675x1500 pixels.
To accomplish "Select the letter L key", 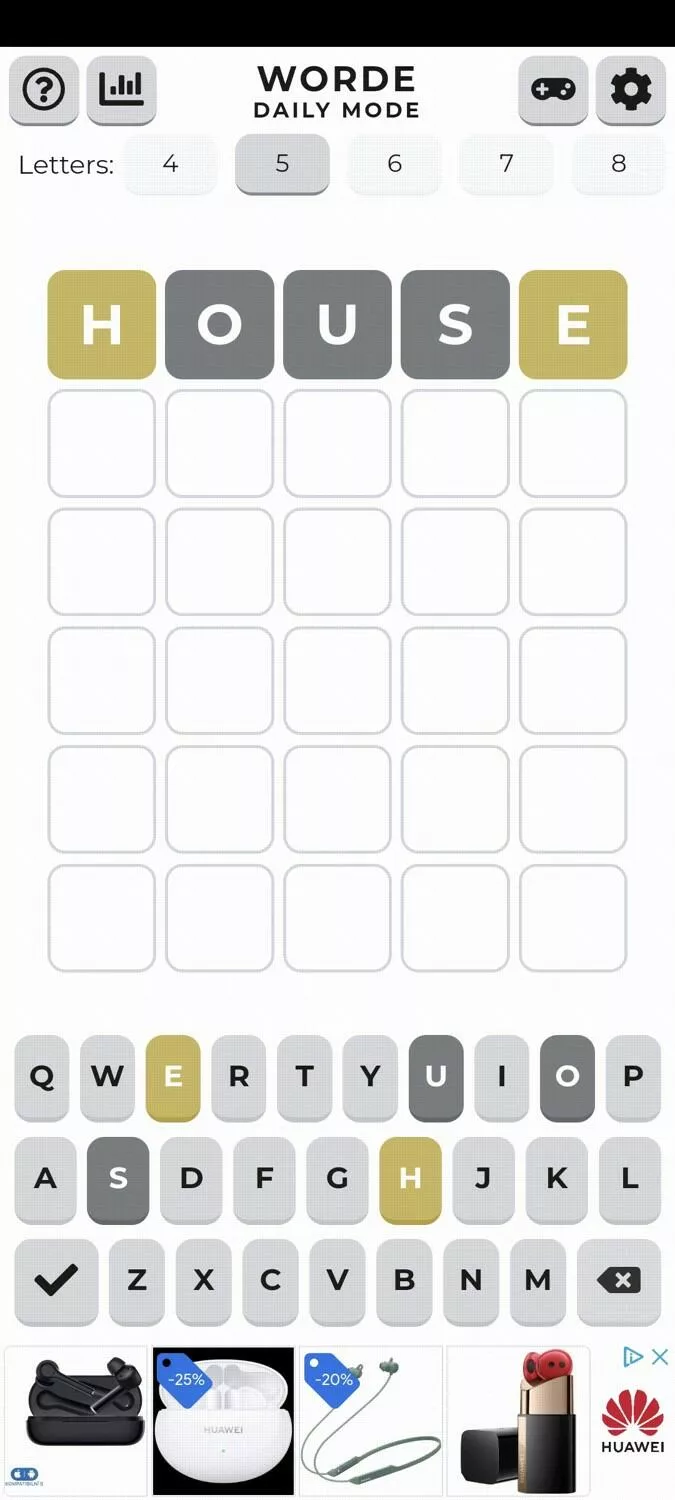I will pyautogui.click(x=630, y=1179).
